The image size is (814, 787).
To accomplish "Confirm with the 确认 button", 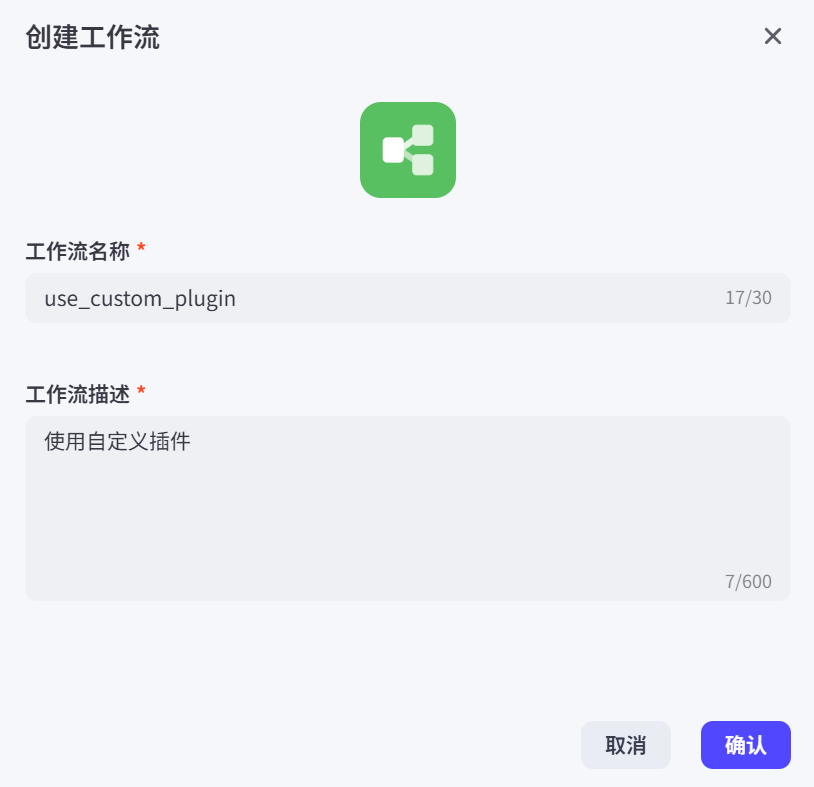I will pos(745,745).
